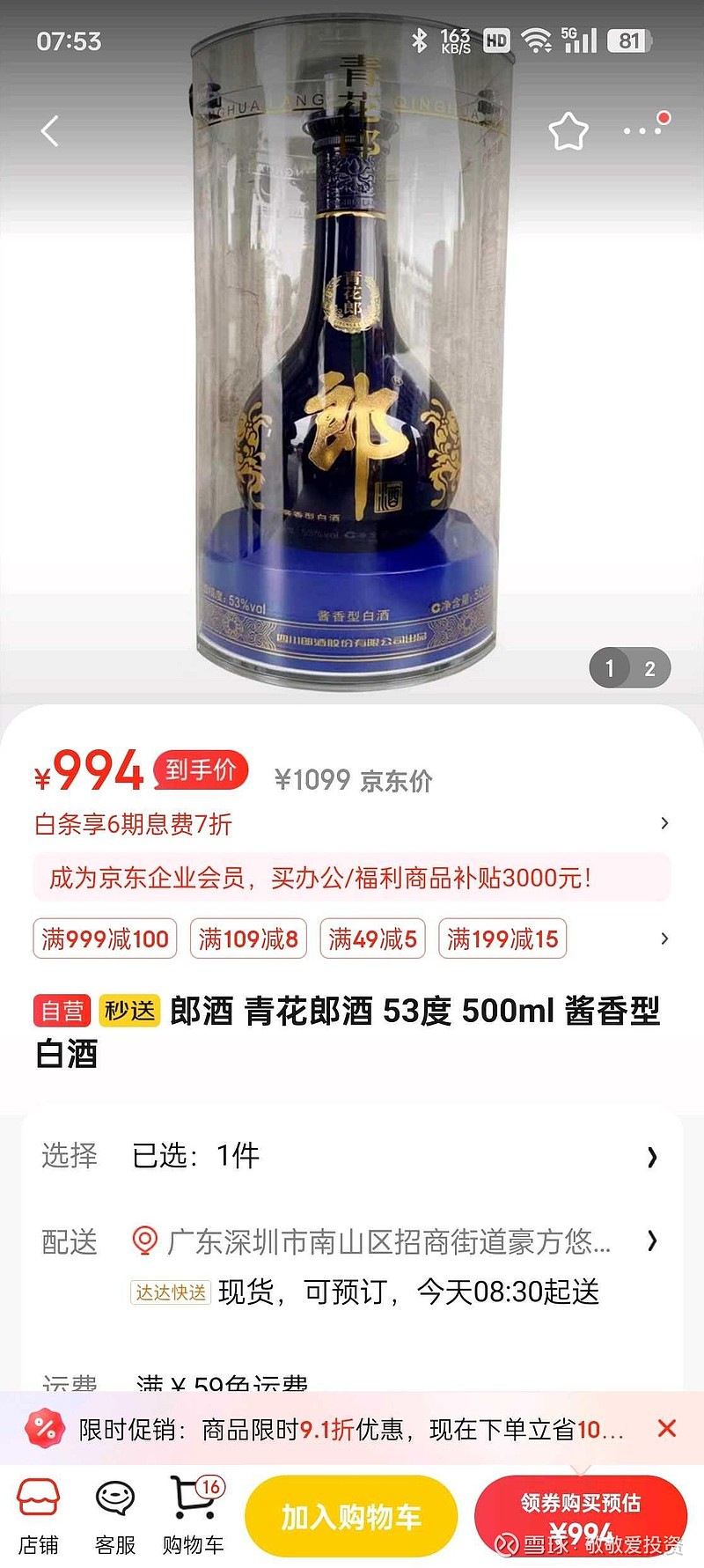The width and height of the screenshot is (704, 1568).
Task: Tap the 加入购物车 add-to-cart button
Action: (350, 1516)
